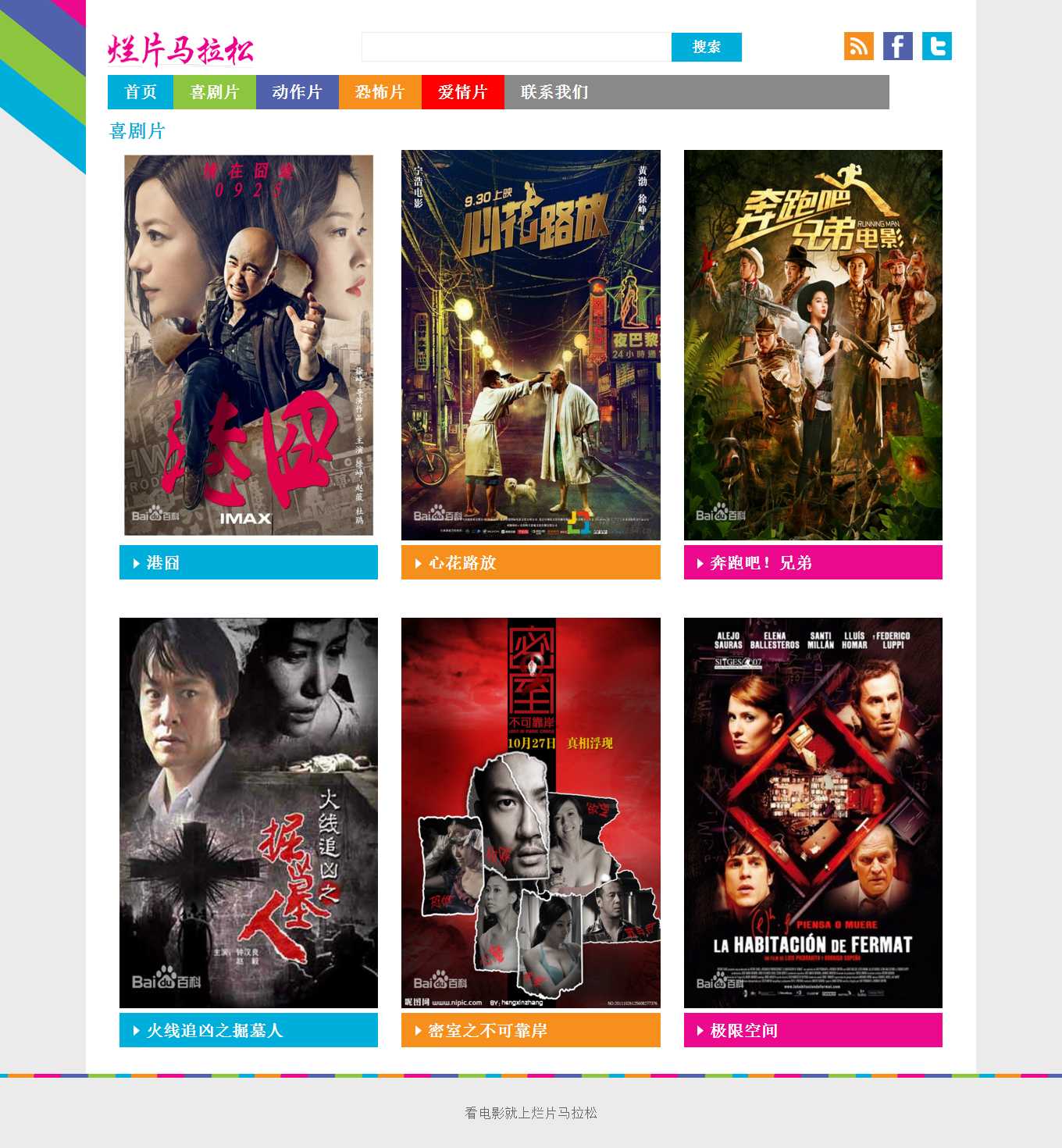The image size is (1062, 1148).
Task: Open the 港囧 movie poster
Action: tap(248, 345)
